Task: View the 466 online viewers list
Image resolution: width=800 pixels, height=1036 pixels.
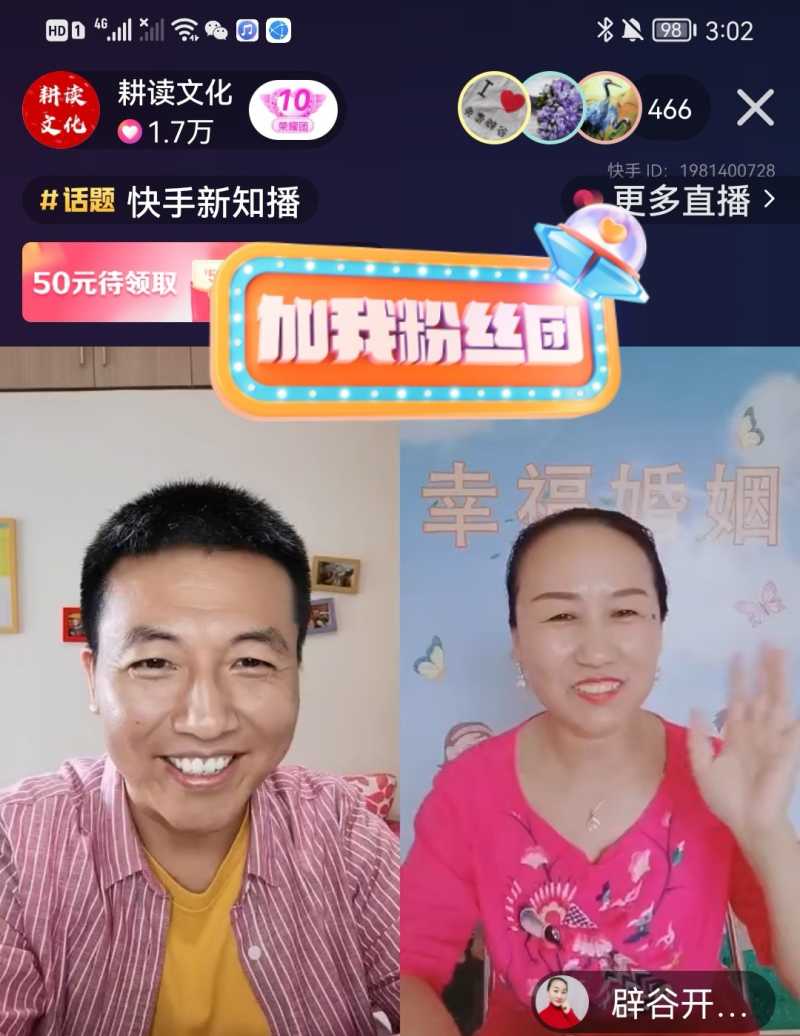Action: tap(669, 109)
